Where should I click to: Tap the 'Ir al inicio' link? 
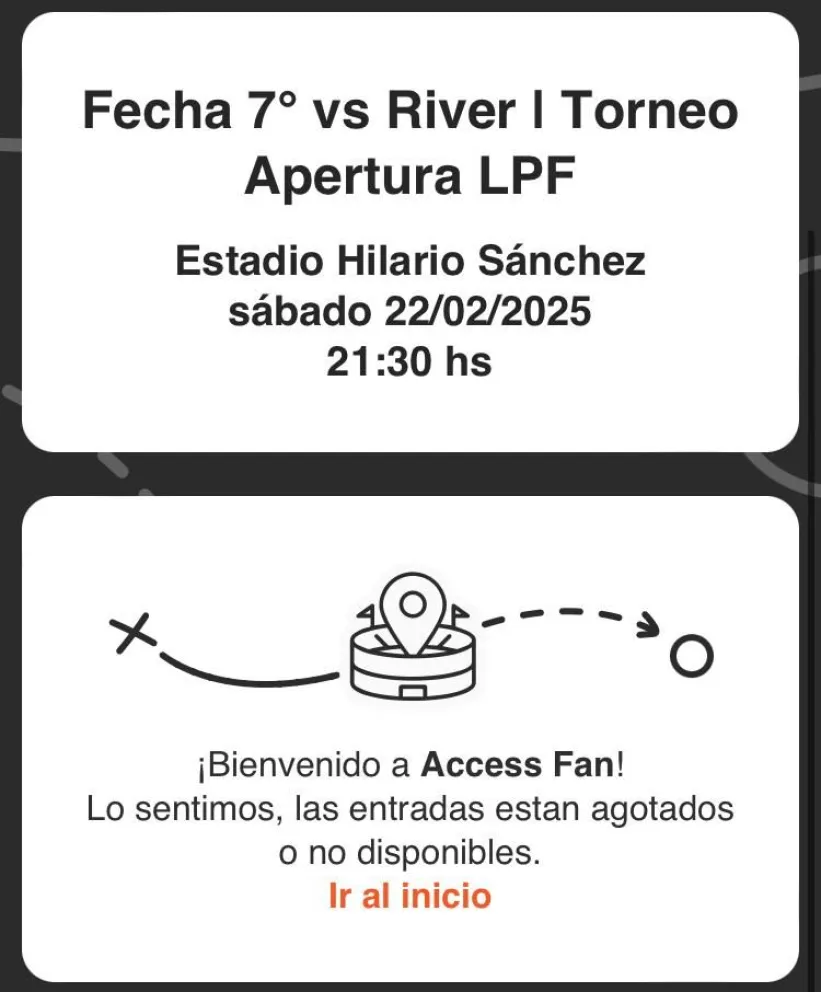click(410, 896)
